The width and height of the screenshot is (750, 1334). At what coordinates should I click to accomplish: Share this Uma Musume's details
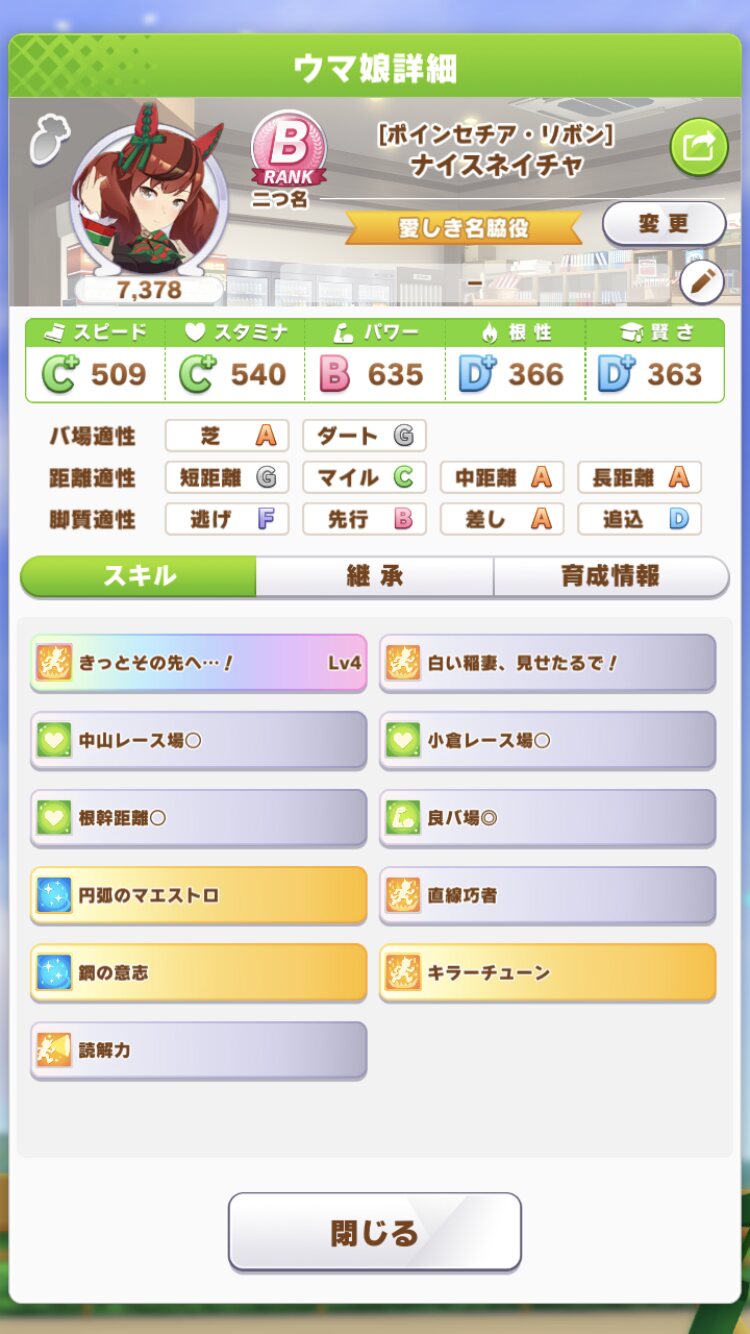[699, 148]
